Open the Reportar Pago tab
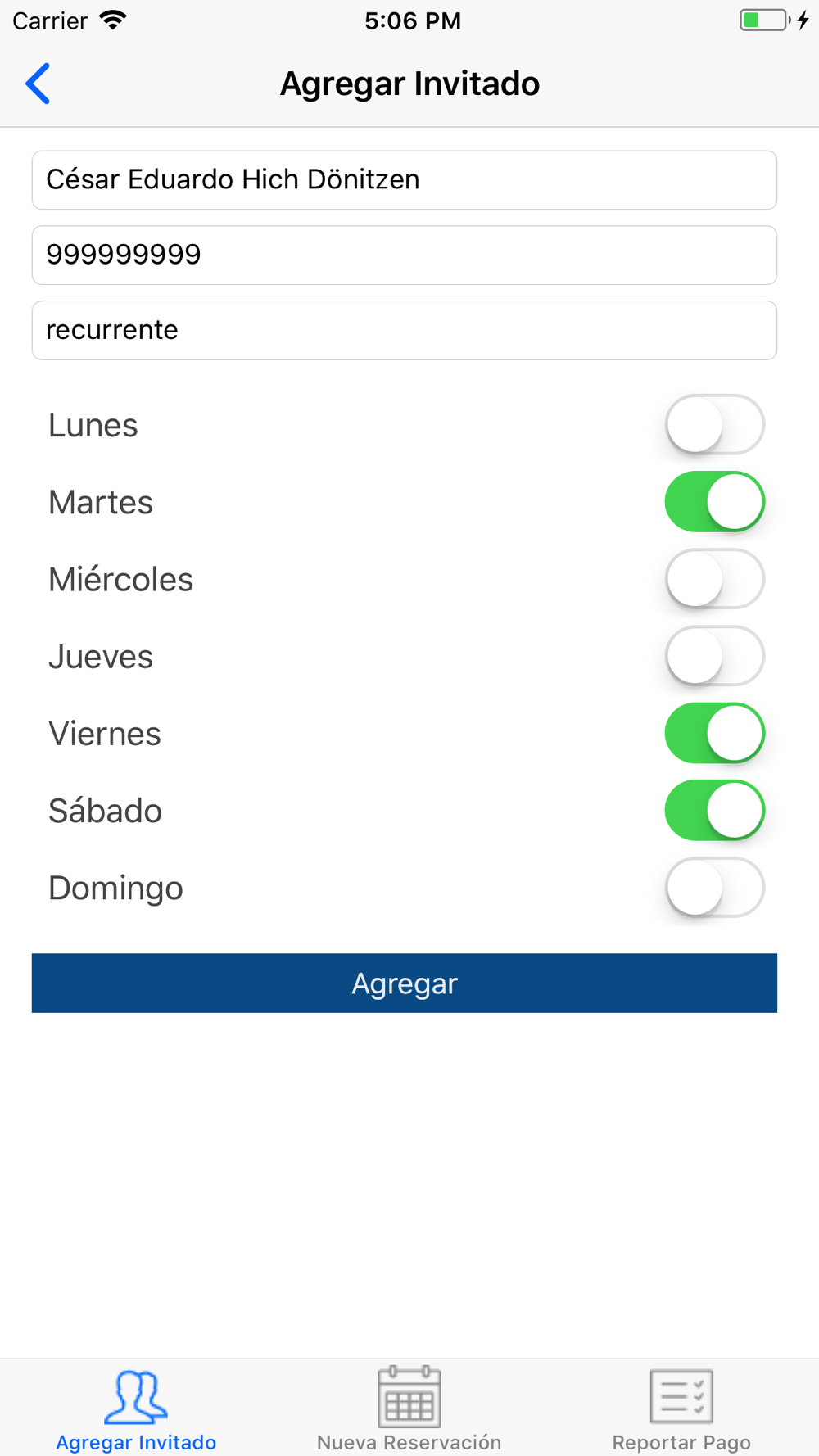 point(682,1409)
